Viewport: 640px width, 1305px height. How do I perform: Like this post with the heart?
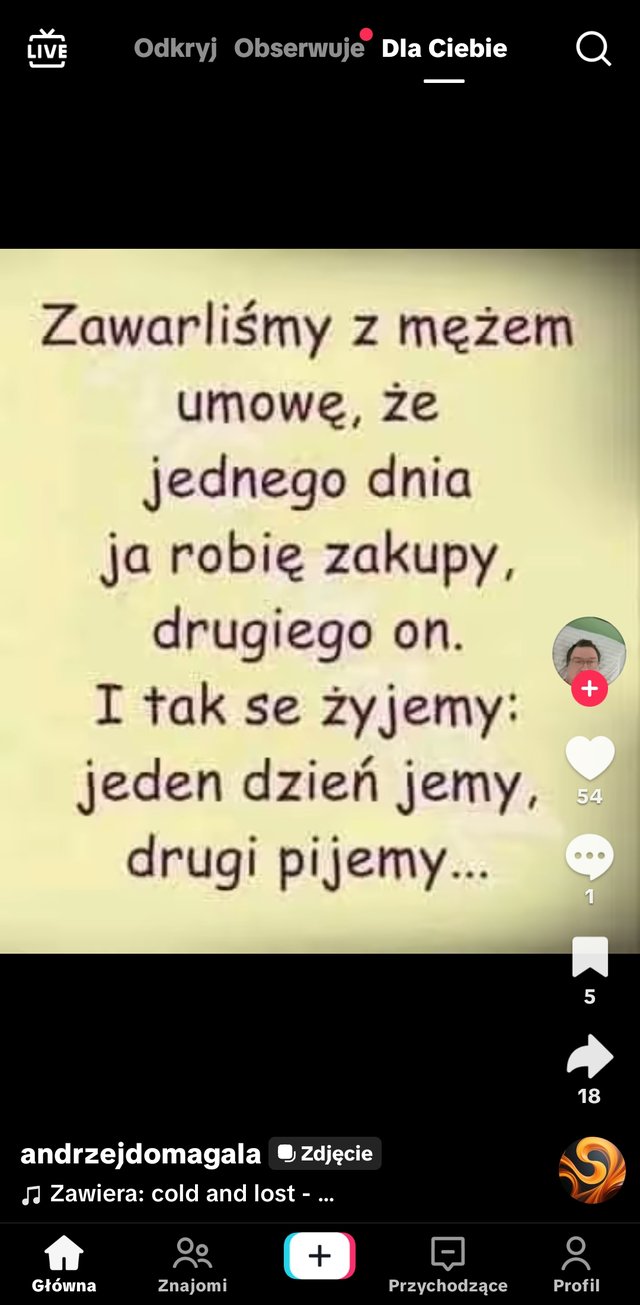[589, 758]
